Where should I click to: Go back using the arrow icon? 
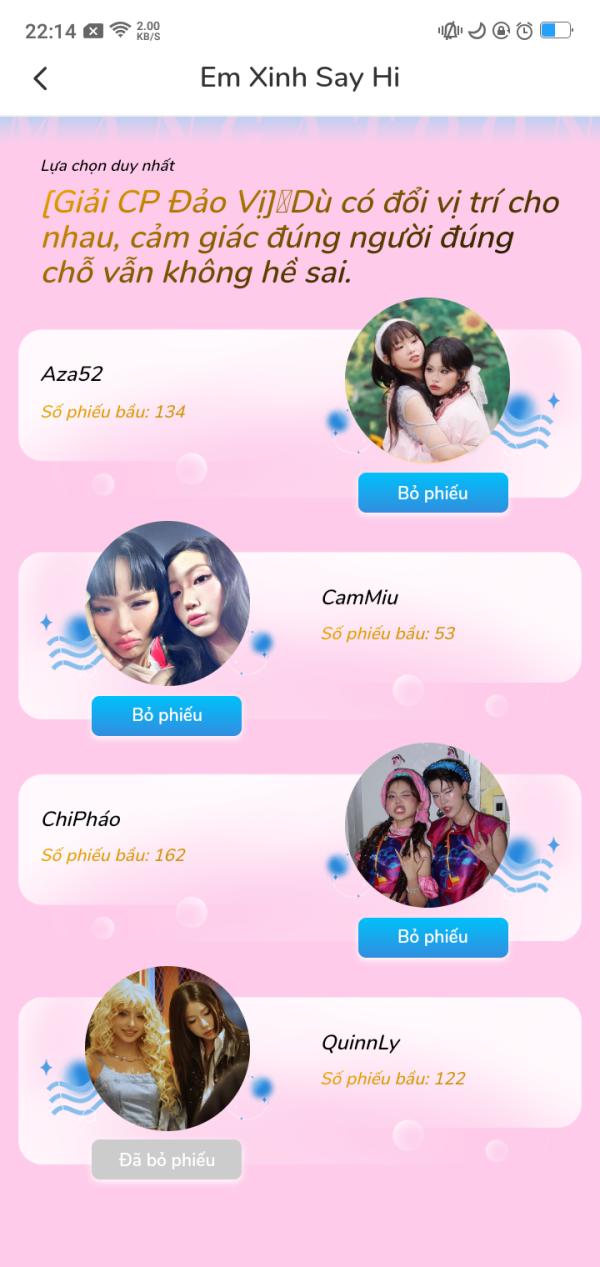click(x=40, y=79)
